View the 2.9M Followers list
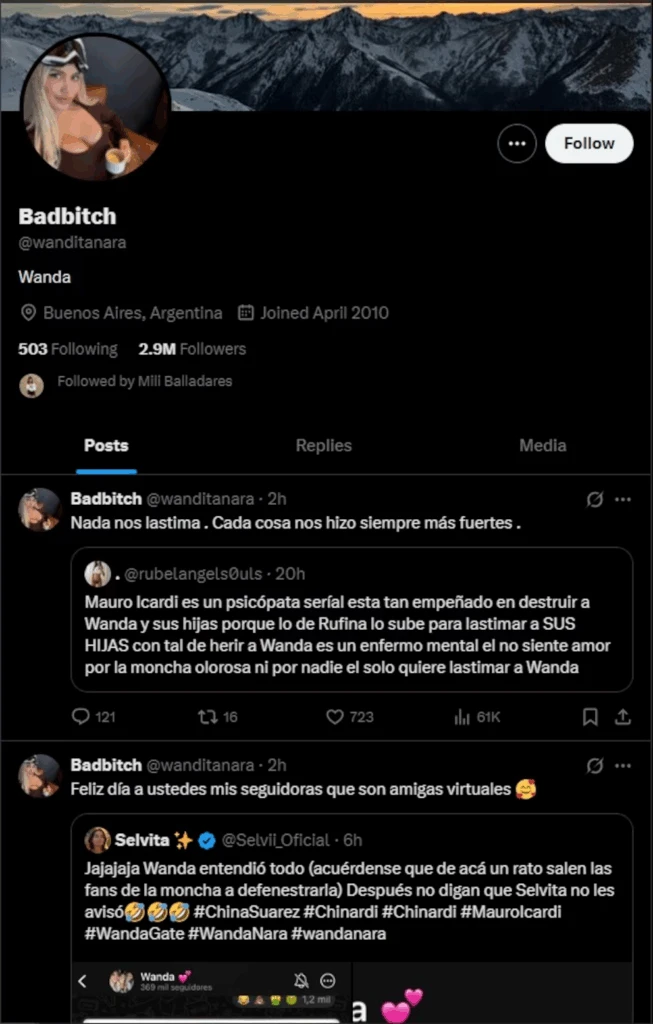Image resolution: width=653 pixels, height=1024 pixels. pyautogui.click(x=192, y=349)
